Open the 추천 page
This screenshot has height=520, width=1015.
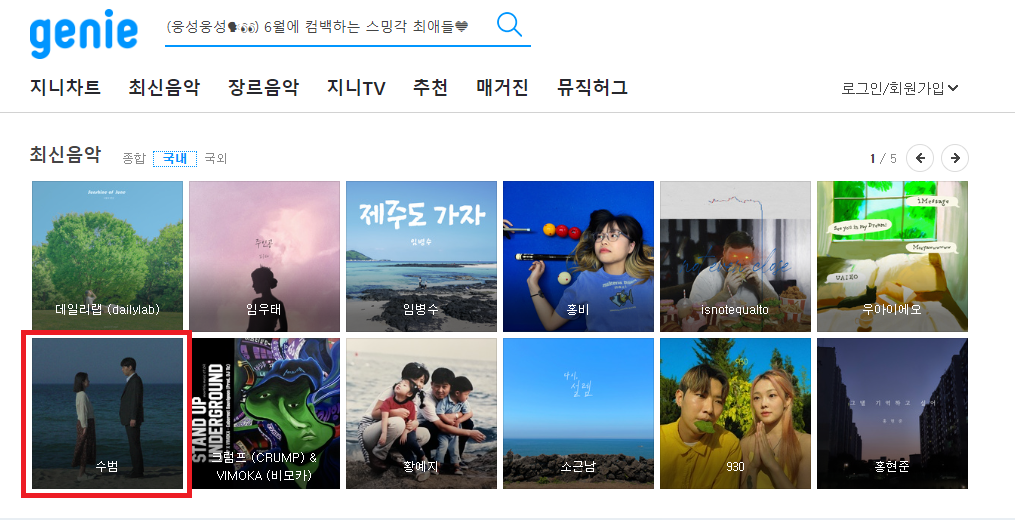(430, 88)
